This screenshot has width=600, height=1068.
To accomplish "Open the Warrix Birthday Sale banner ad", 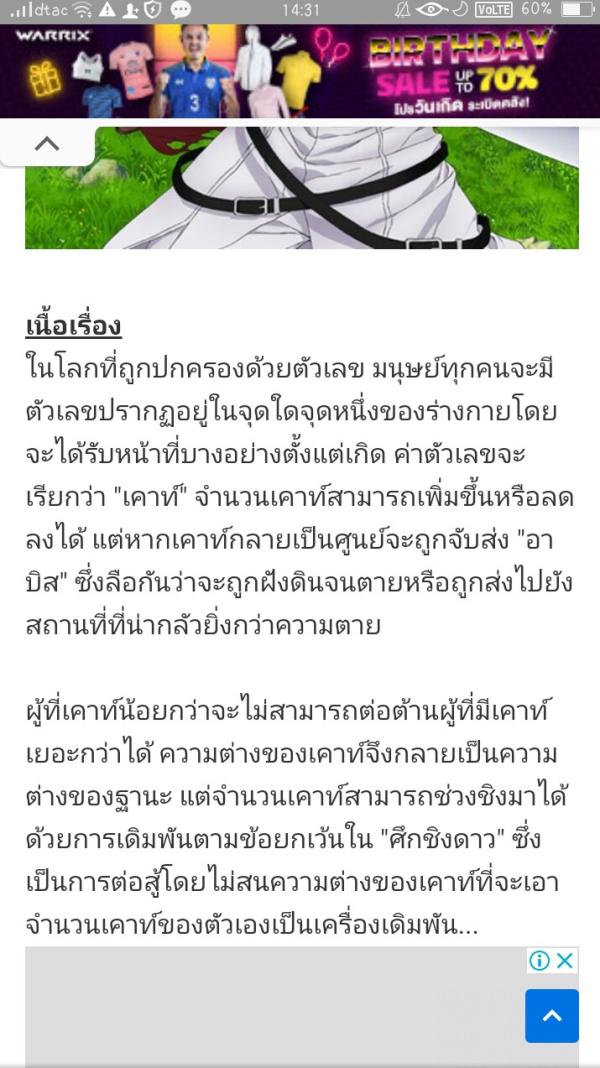I will 300,71.
